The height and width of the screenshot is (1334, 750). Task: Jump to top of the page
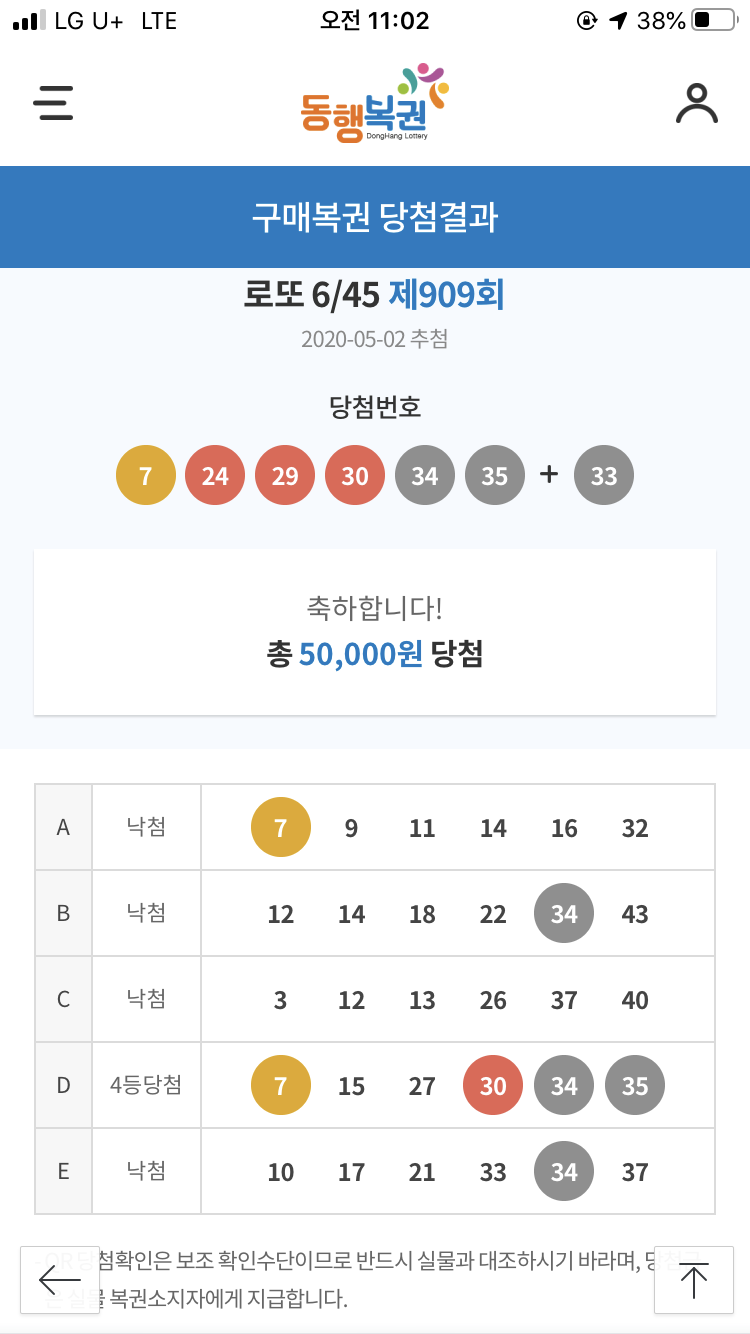click(693, 1280)
